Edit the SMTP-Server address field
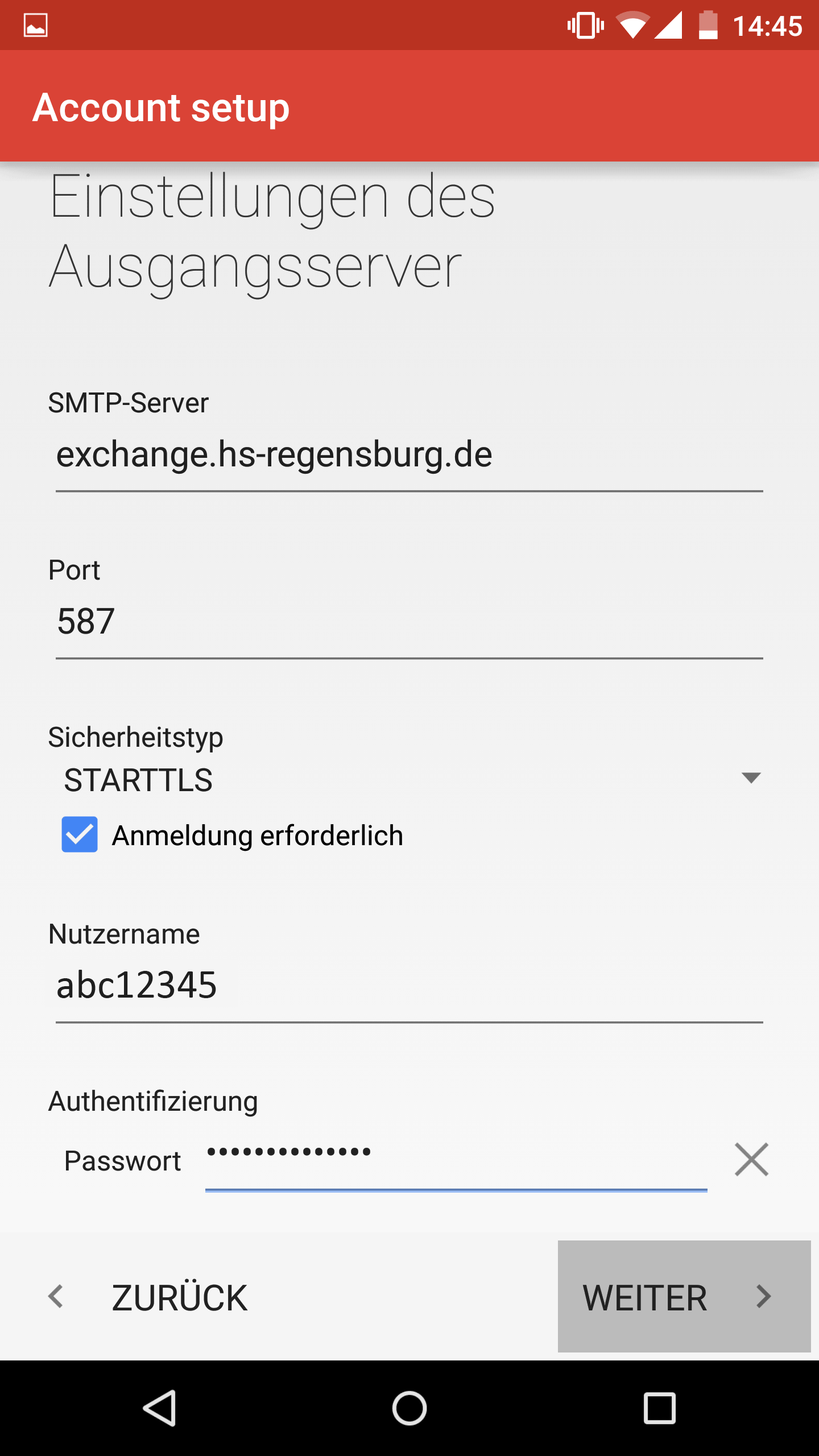 pyautogui.click(x=408, y=456)
